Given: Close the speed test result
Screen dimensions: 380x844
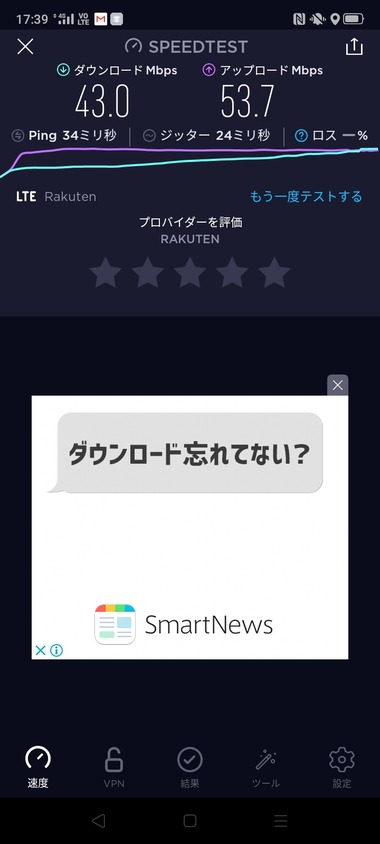Looking at the screenshot, I should tap(25, 47).
